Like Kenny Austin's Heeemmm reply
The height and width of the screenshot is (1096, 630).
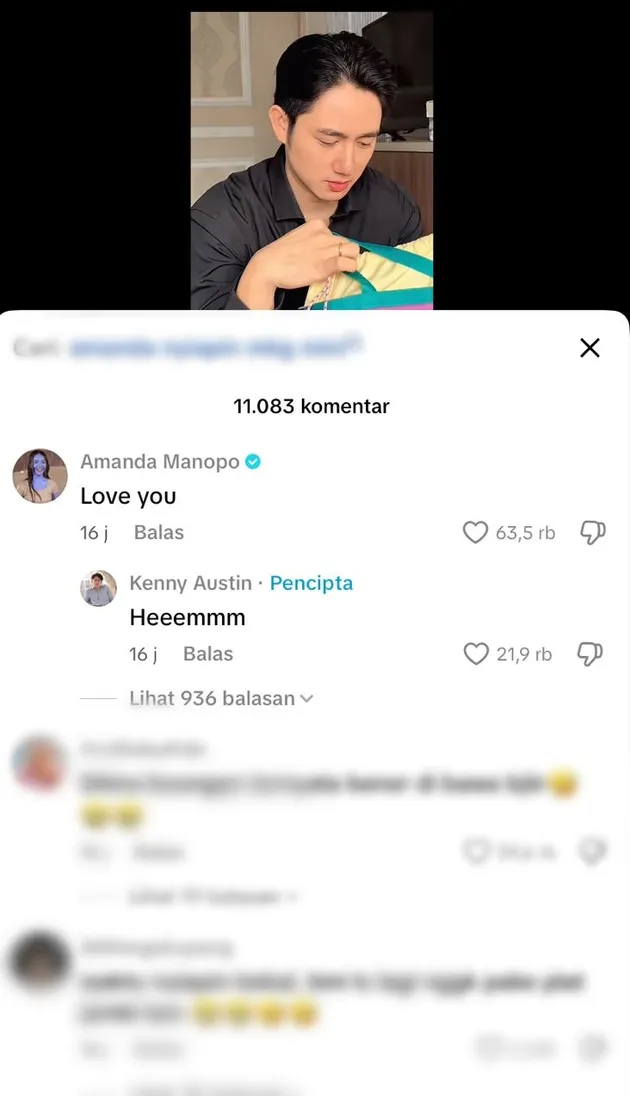tap(476, 654)
